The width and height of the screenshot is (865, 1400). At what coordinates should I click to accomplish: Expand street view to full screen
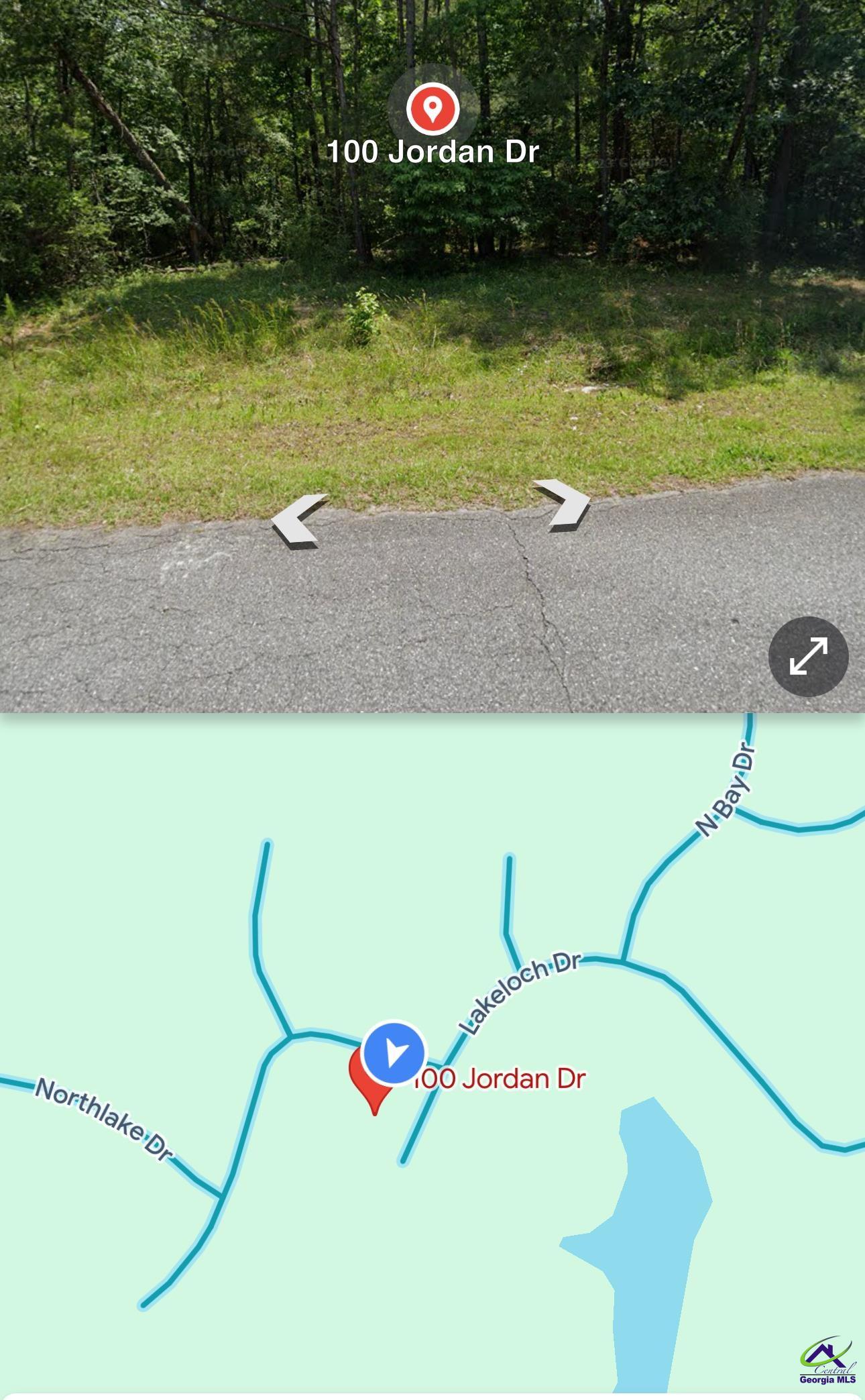click(808, 656)
